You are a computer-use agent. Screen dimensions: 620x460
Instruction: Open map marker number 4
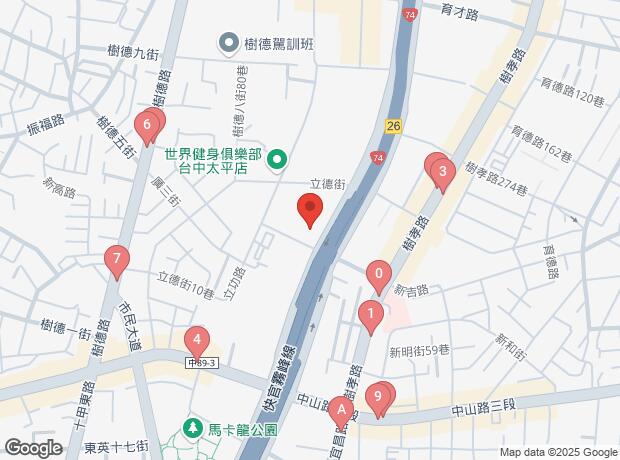[197, 340]
